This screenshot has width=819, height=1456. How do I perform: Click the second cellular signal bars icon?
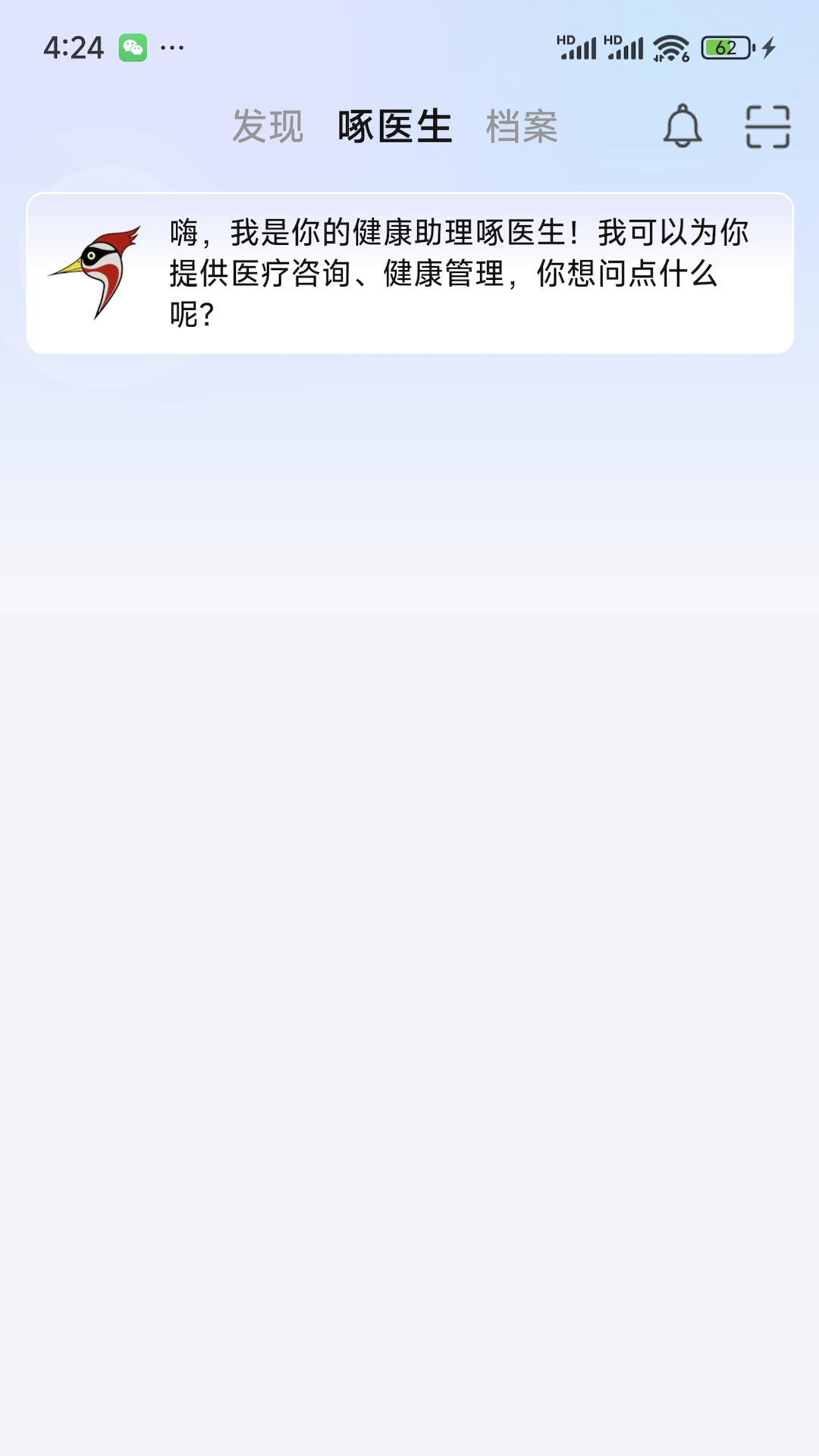pos(623,47)
